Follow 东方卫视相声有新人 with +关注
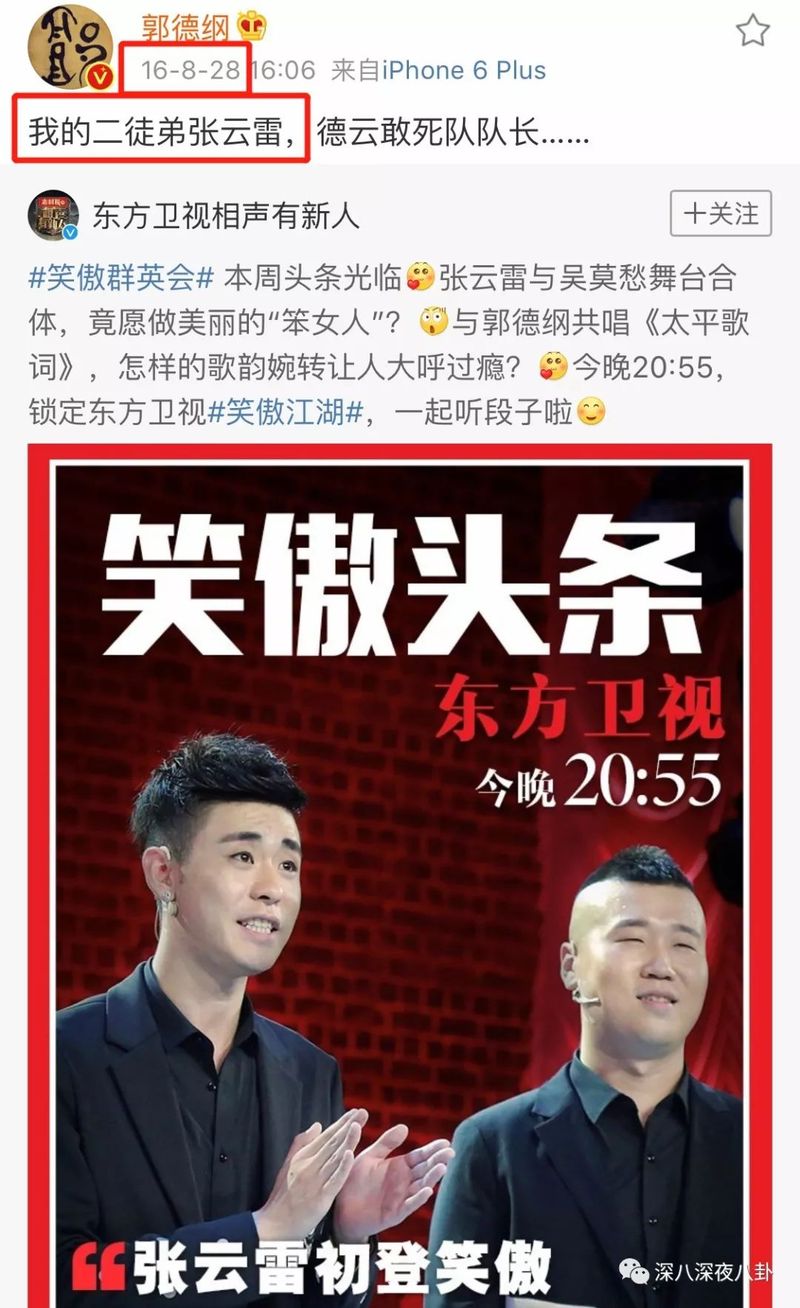The image size is (800, 1308). pos(720,214)
